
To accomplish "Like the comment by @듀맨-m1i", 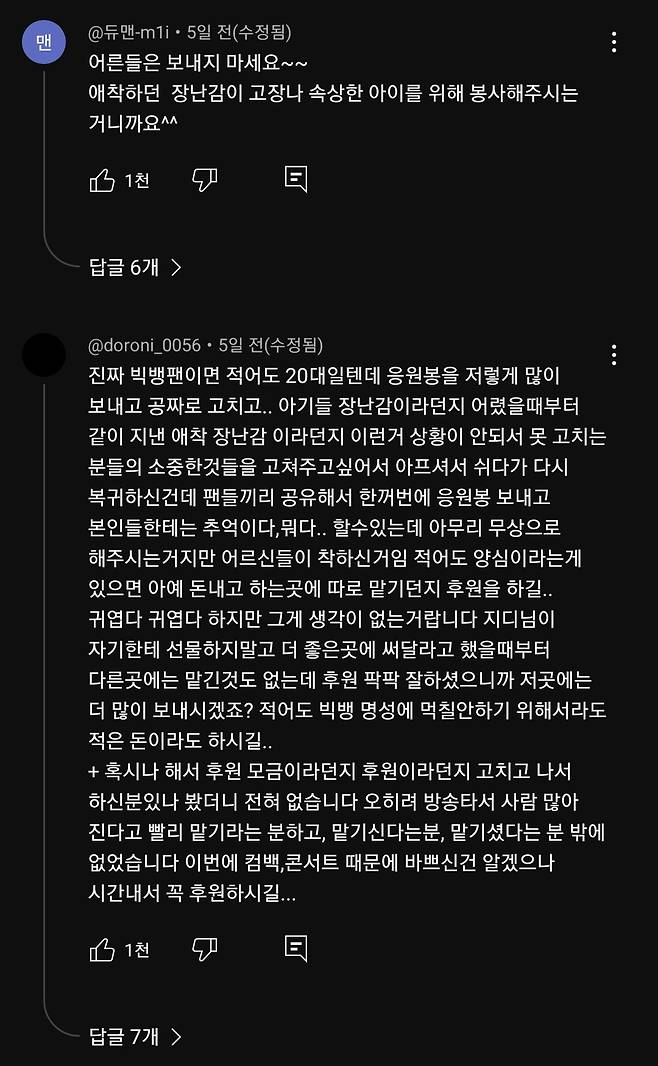I will pyautogui.click(x=103, y=180).
